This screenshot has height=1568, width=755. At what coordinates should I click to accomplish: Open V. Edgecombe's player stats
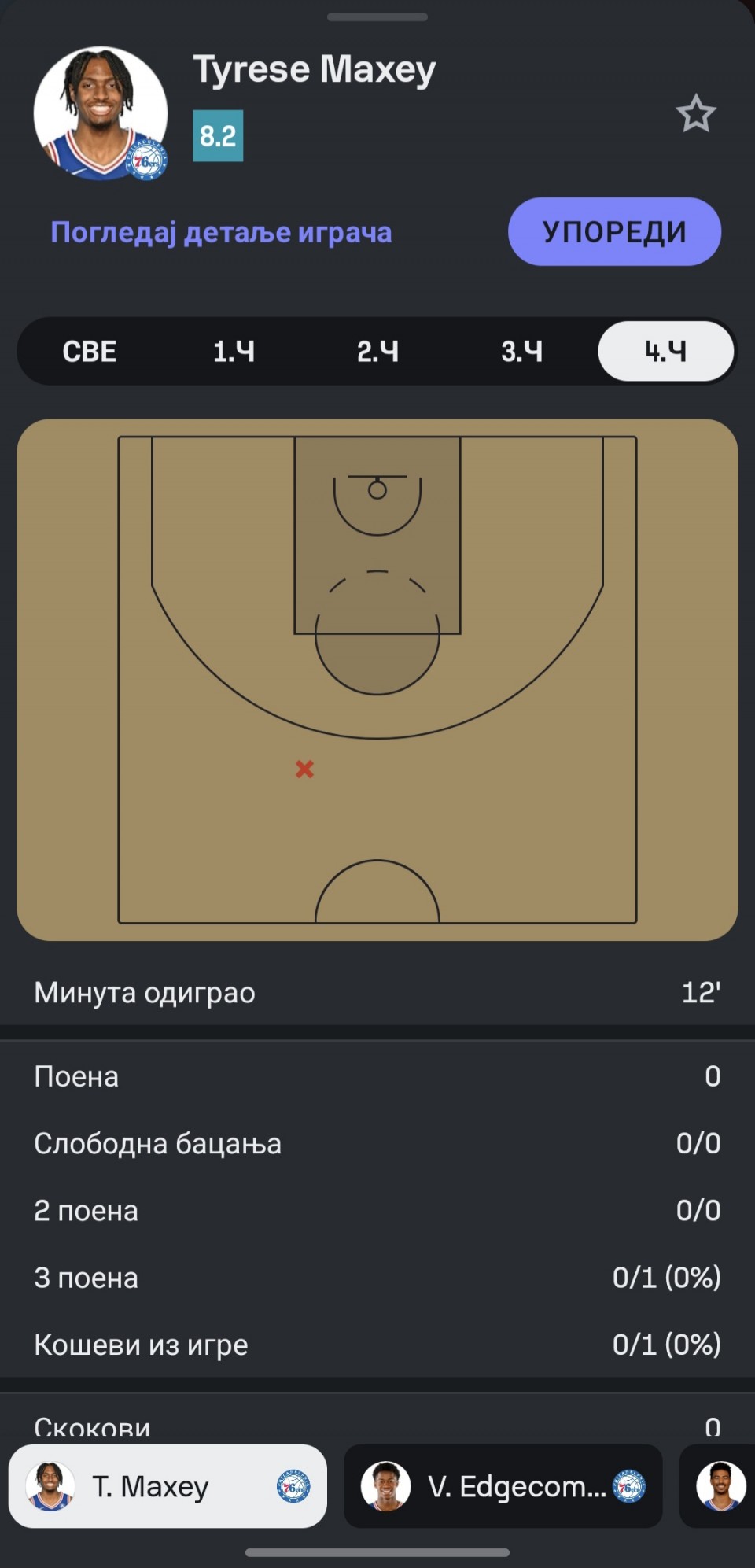click(503, 1485)
